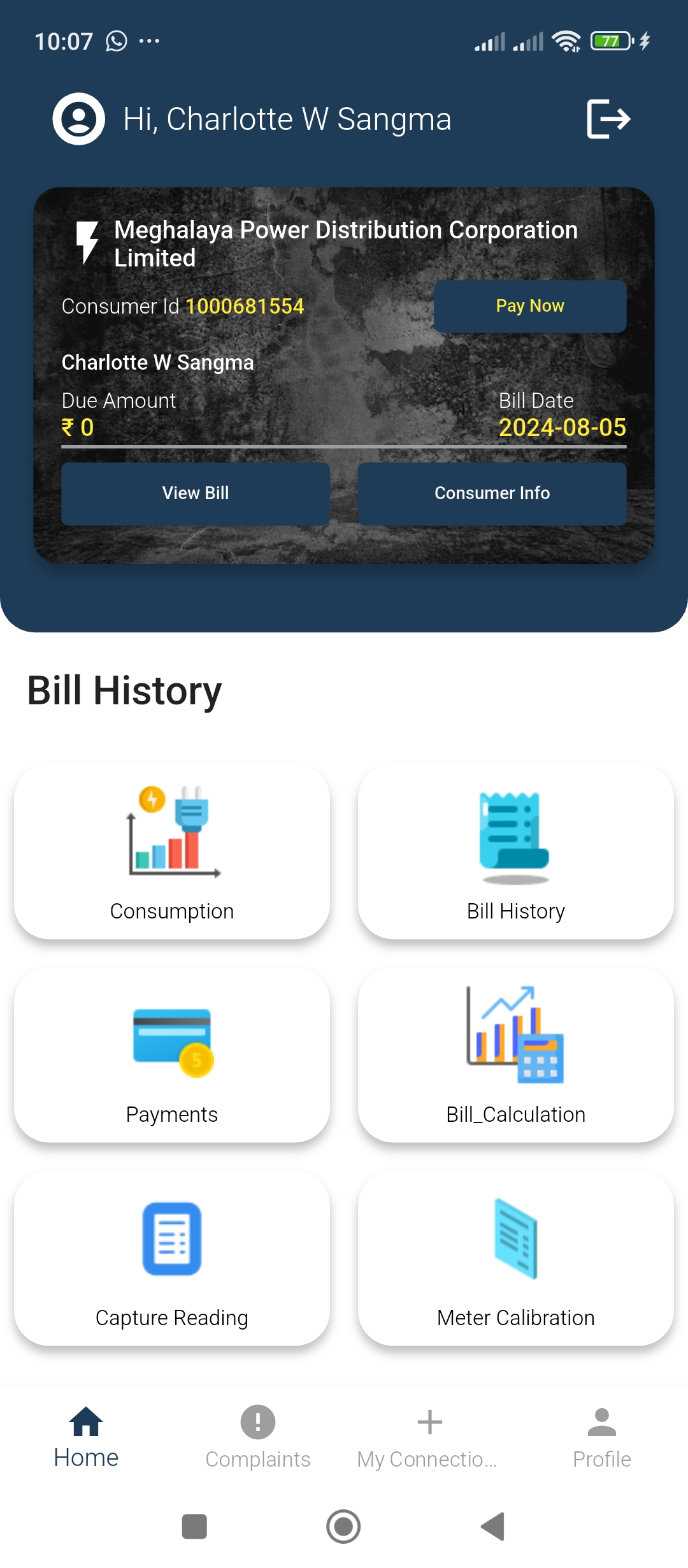Open View Bill
The width and height of the screenshot is (688, 1568).
point(196,493)
